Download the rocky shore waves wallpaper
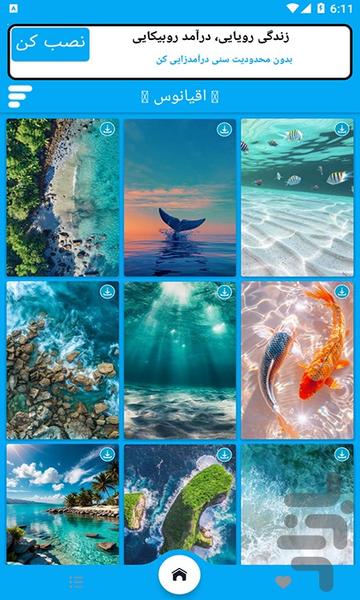This screenshot has width=360, height=600. (x=108, y=292)
